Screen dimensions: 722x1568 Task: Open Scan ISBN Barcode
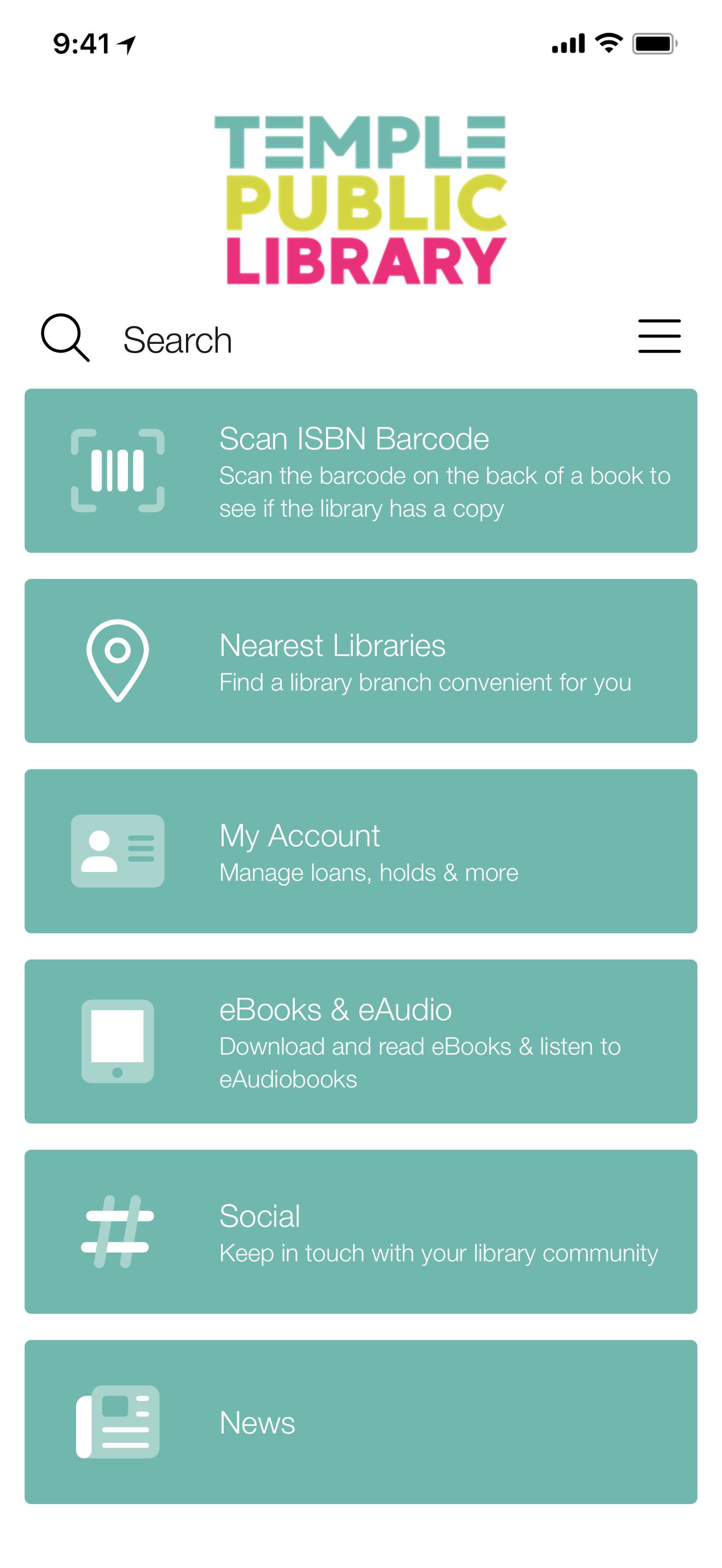[x=360, y=471]
